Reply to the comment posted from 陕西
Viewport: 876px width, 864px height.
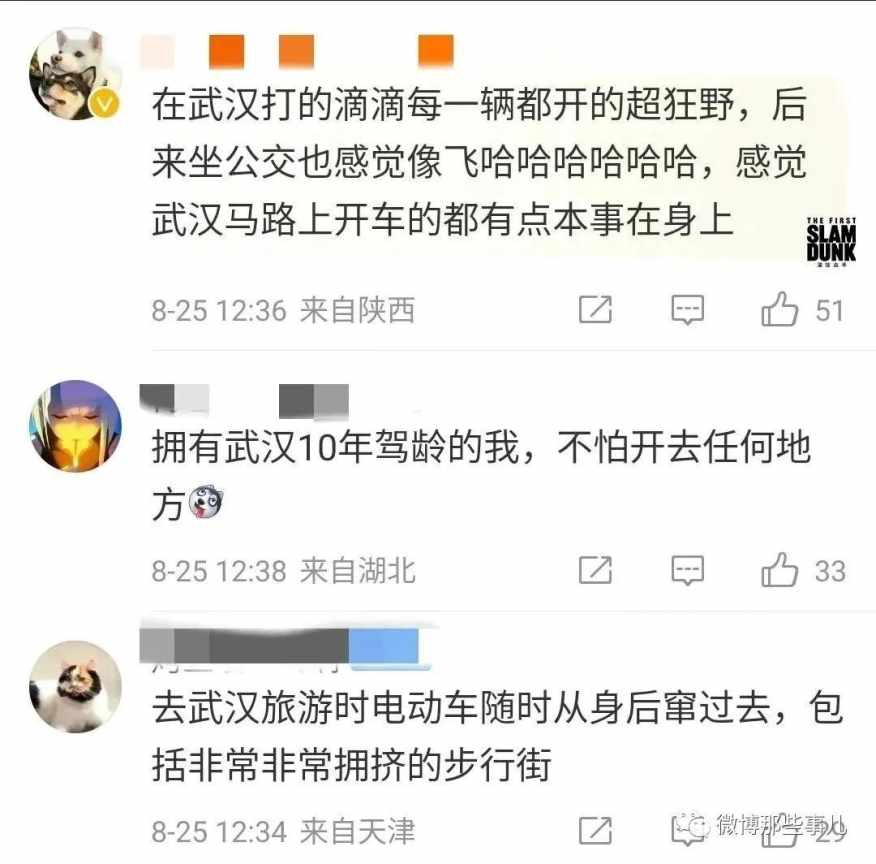coord(687,310)
